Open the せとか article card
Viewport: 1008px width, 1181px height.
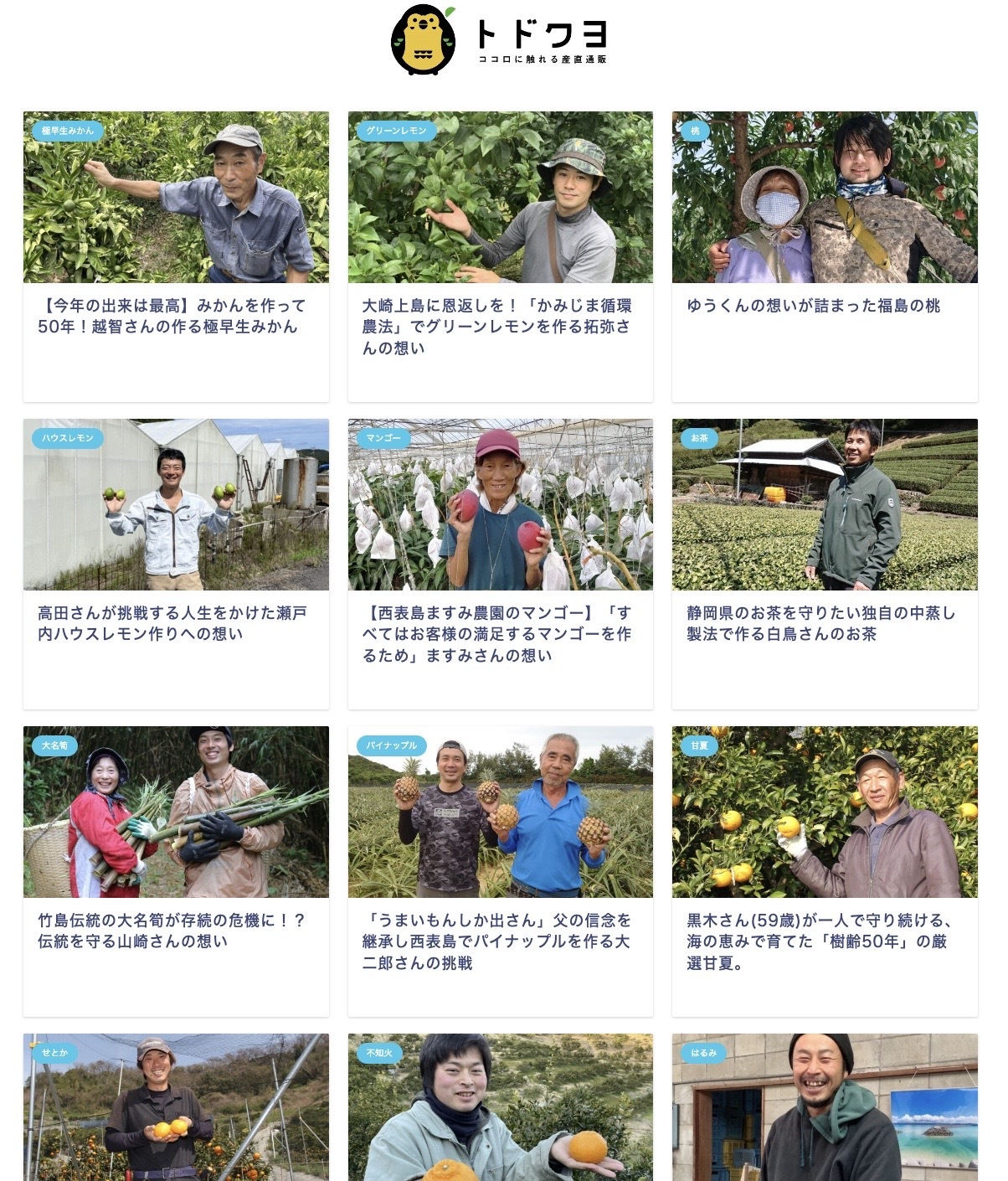point(176,1107)
